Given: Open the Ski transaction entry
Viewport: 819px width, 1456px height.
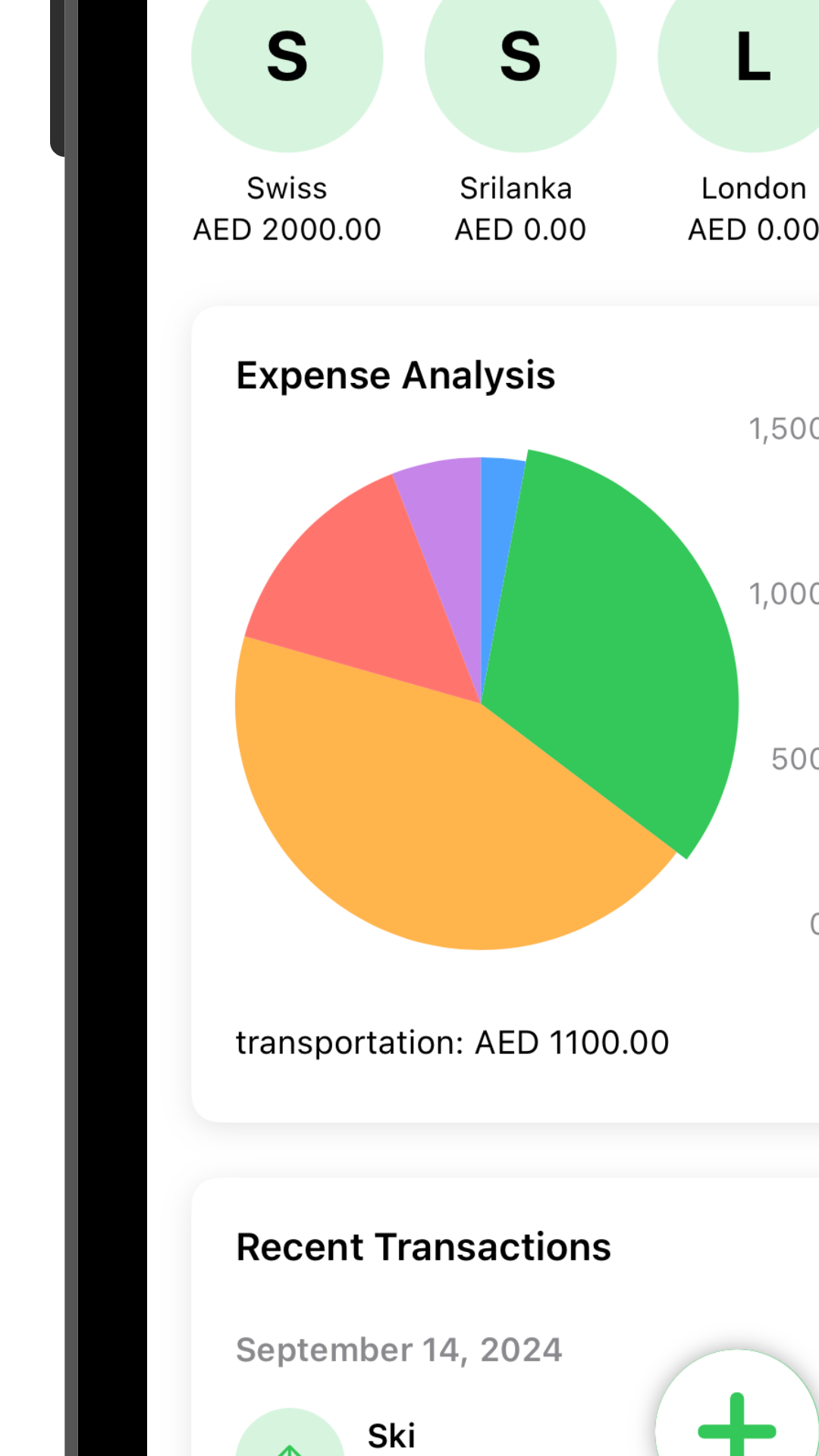Looking at the screenshot, I should pos(391,1436).
